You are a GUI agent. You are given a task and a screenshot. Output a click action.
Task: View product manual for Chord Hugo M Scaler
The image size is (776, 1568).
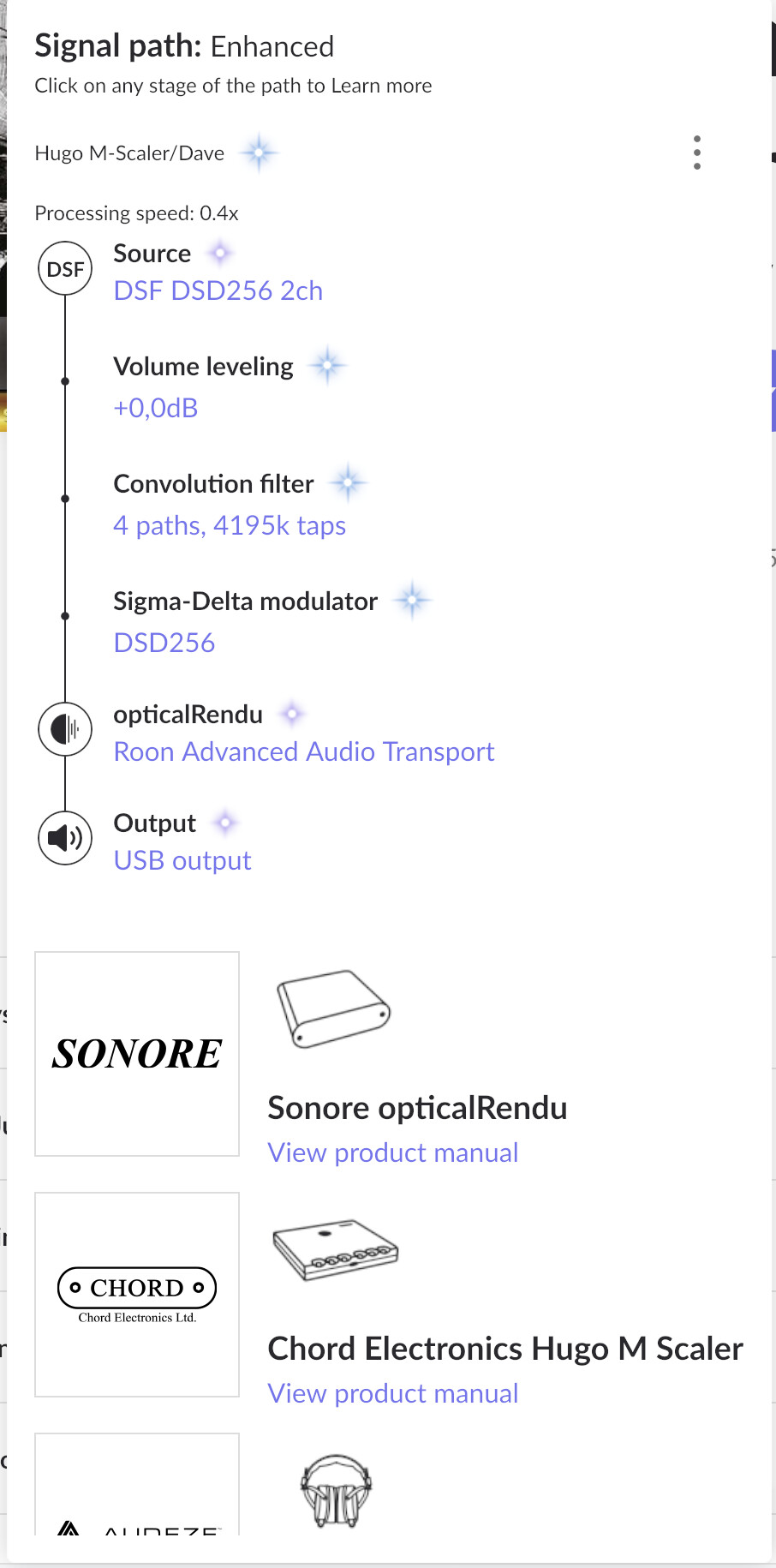coord(393,1393)
